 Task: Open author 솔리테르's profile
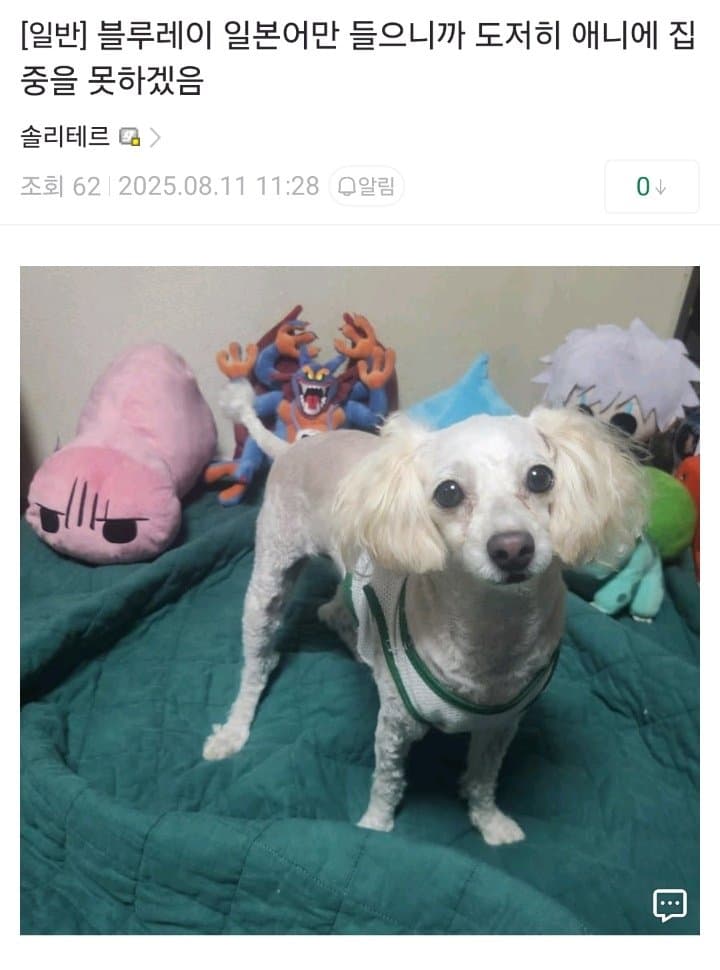coord(66,137)
